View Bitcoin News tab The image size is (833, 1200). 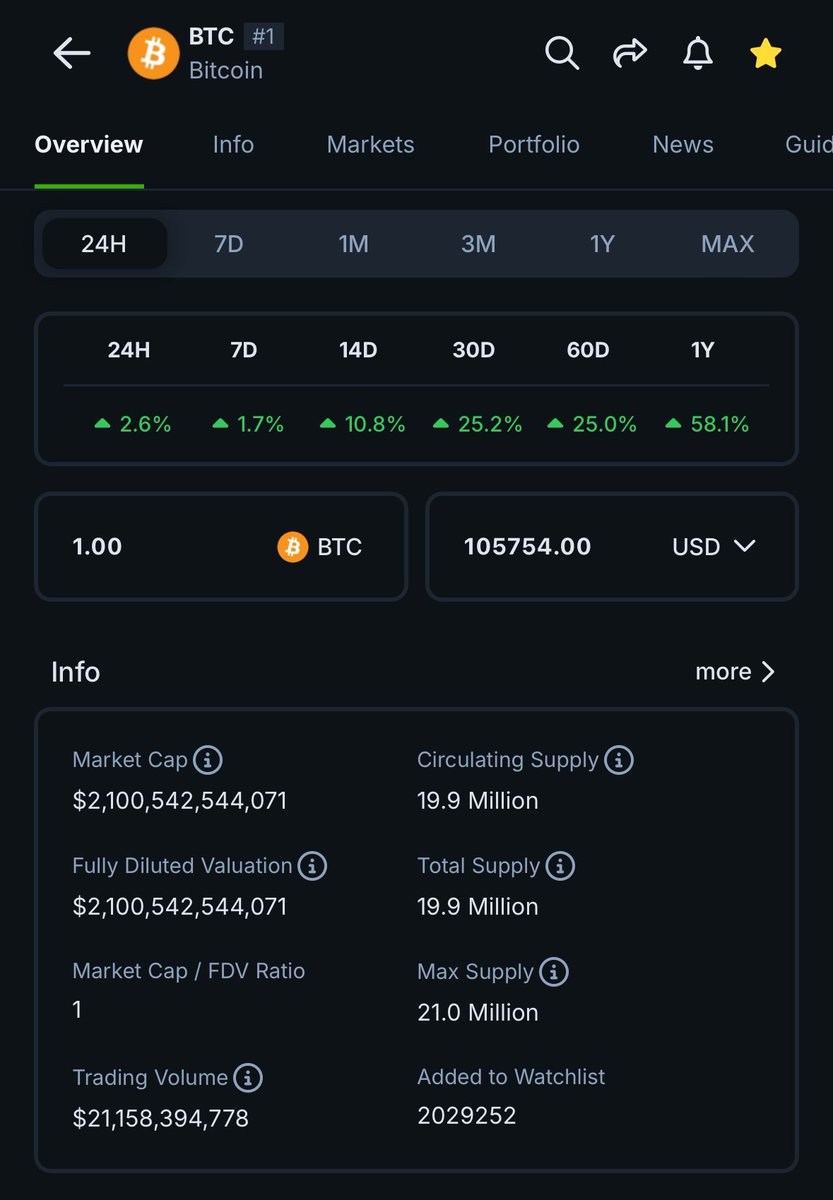coord(682,144)
